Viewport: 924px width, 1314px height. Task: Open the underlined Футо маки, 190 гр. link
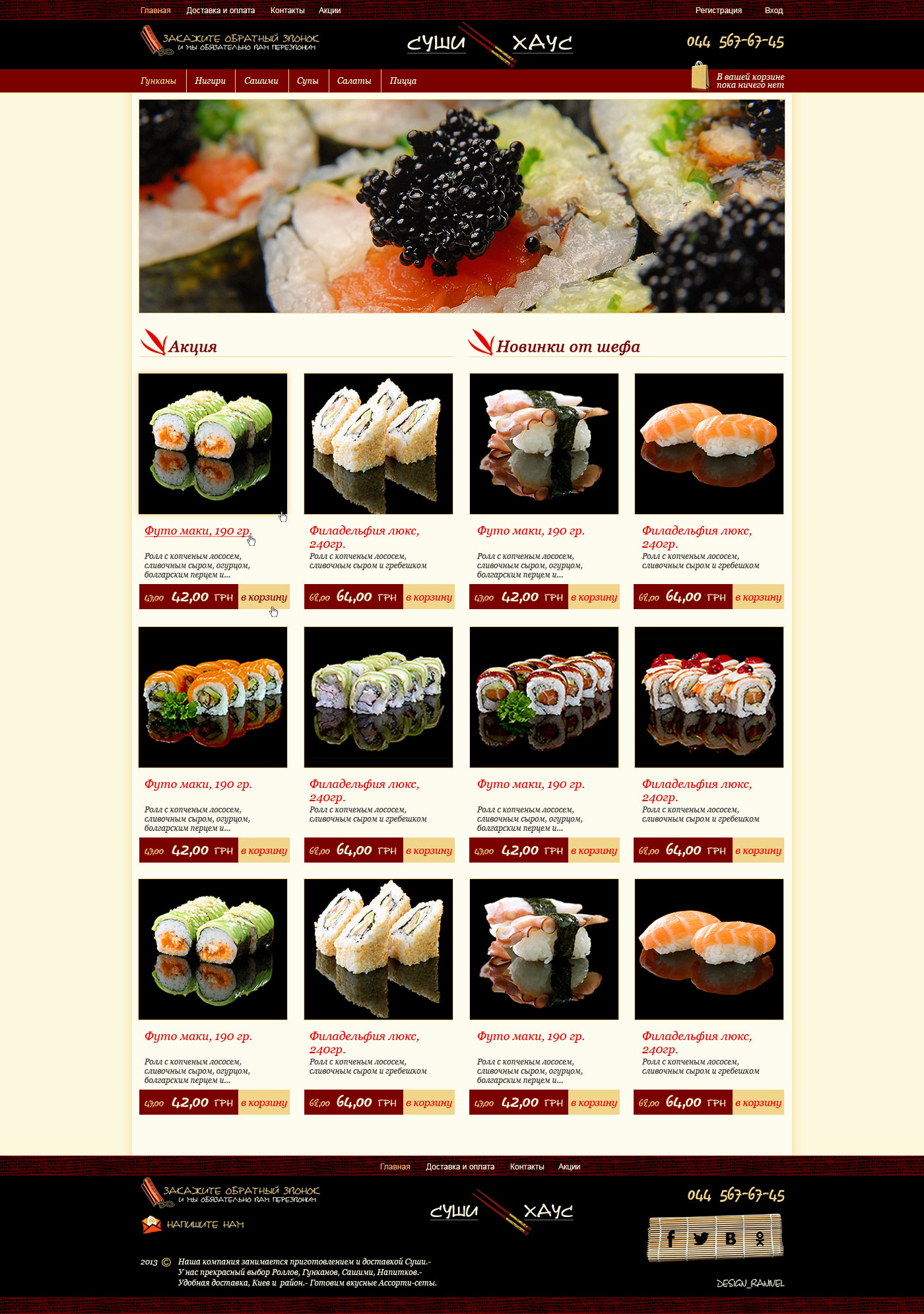(197, 531)
